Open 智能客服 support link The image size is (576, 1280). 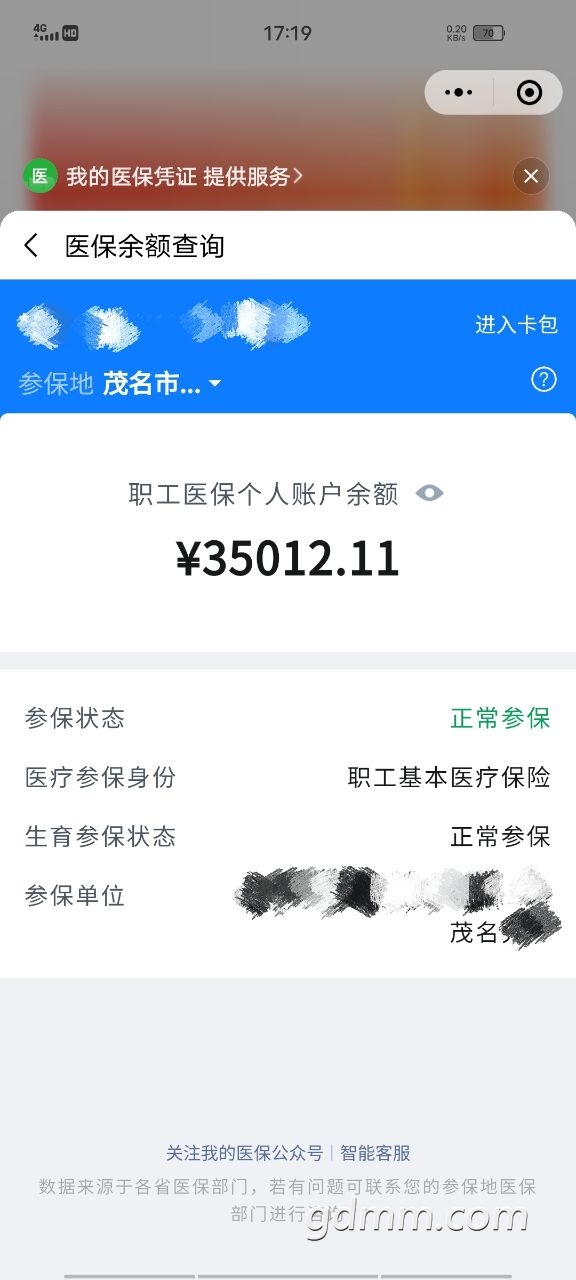[x=375, y=1153]
